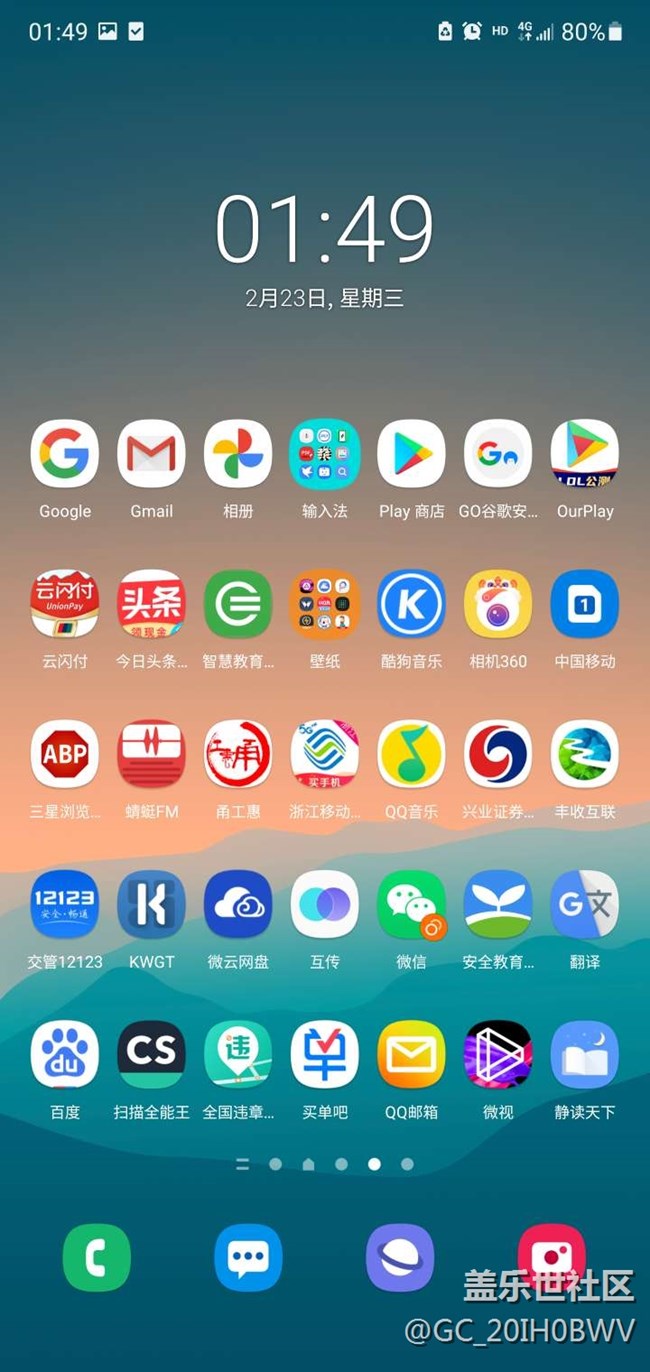Open the Google app
The image size is (650, 1372).
pyautogui.click(x=65, y=454)
